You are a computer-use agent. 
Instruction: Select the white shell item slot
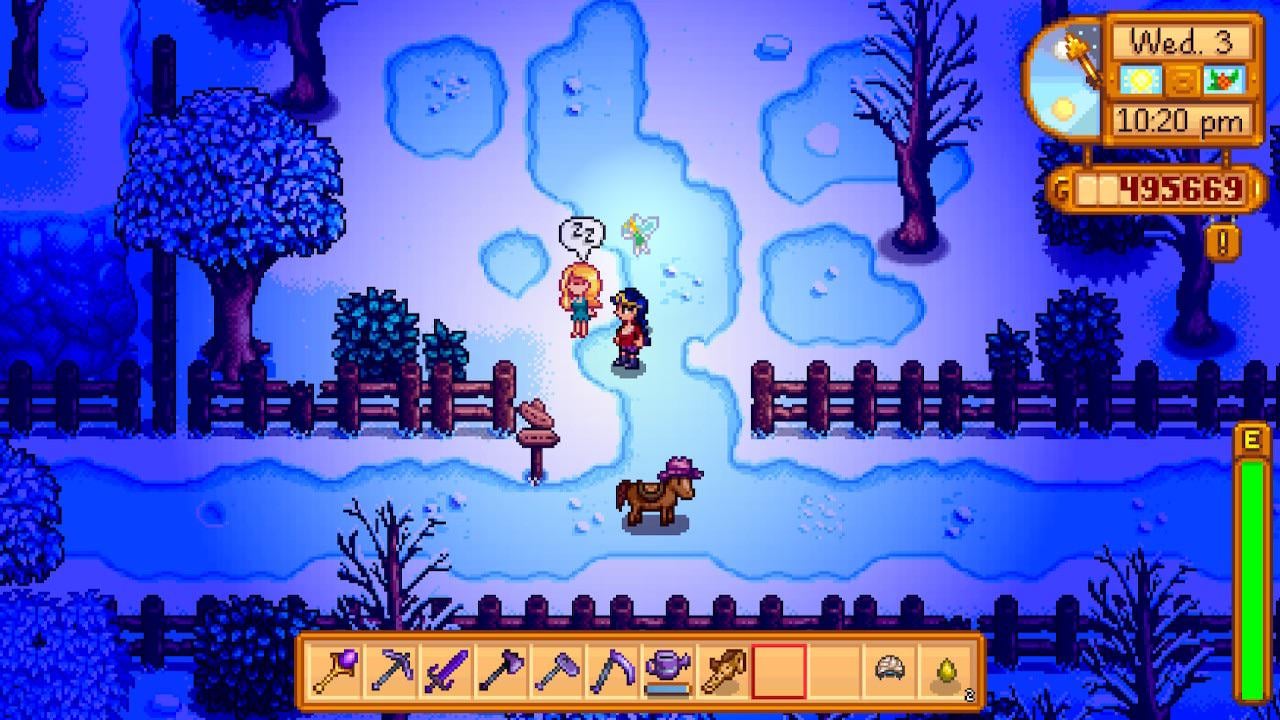point(889,671)
